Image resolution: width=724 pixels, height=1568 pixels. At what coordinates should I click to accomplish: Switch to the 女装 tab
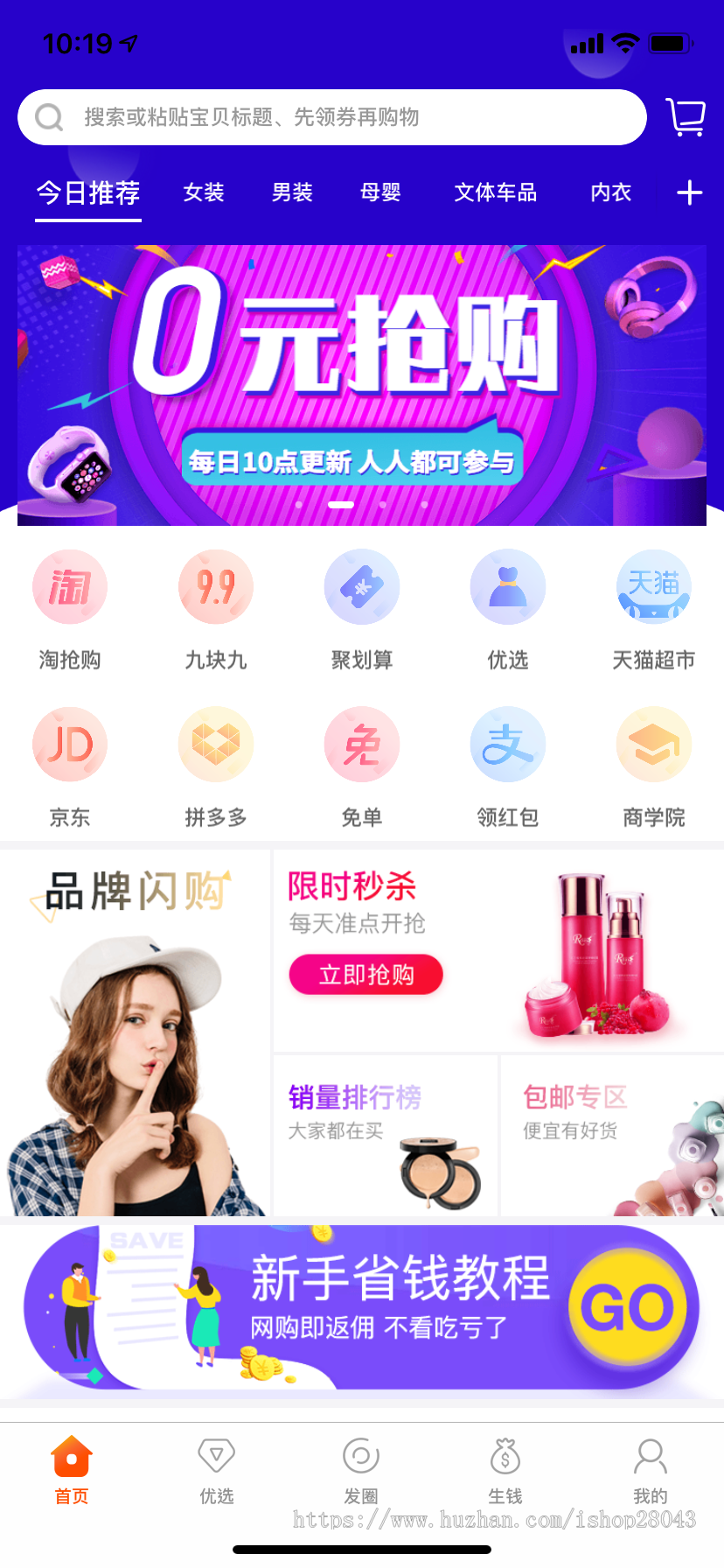click(203, 193)
